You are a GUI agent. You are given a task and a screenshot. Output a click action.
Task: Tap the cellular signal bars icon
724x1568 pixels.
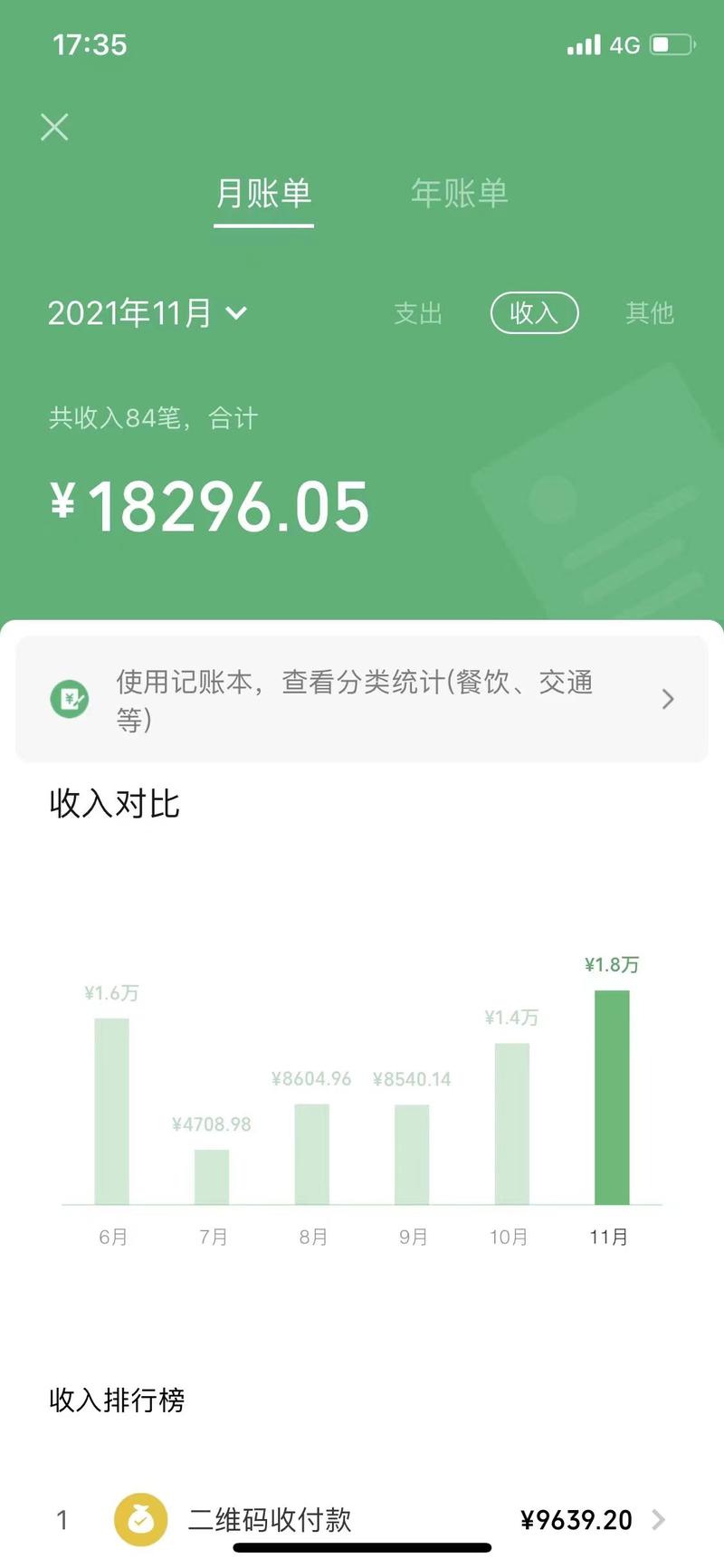pos(583,43)
